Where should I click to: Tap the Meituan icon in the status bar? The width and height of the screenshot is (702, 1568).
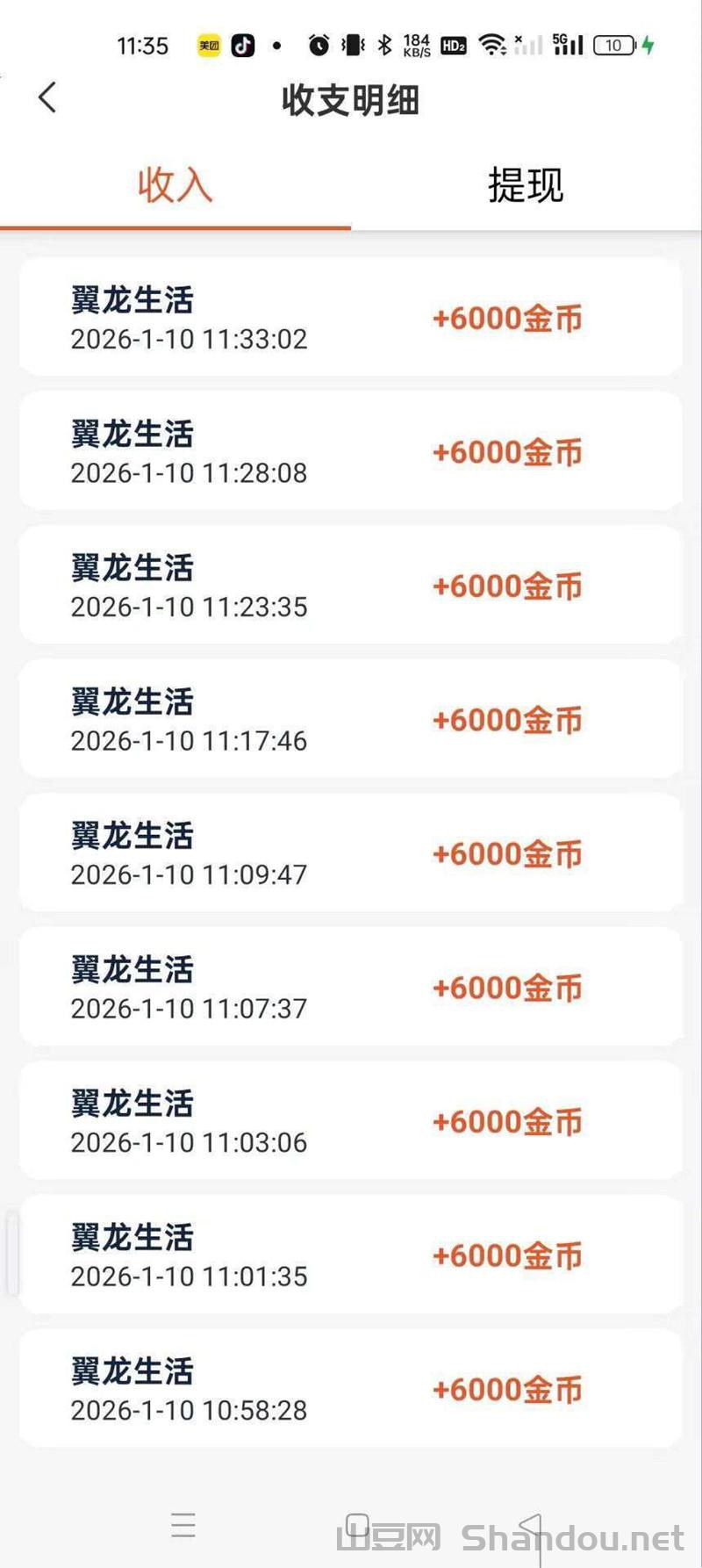tap(209, 44)
